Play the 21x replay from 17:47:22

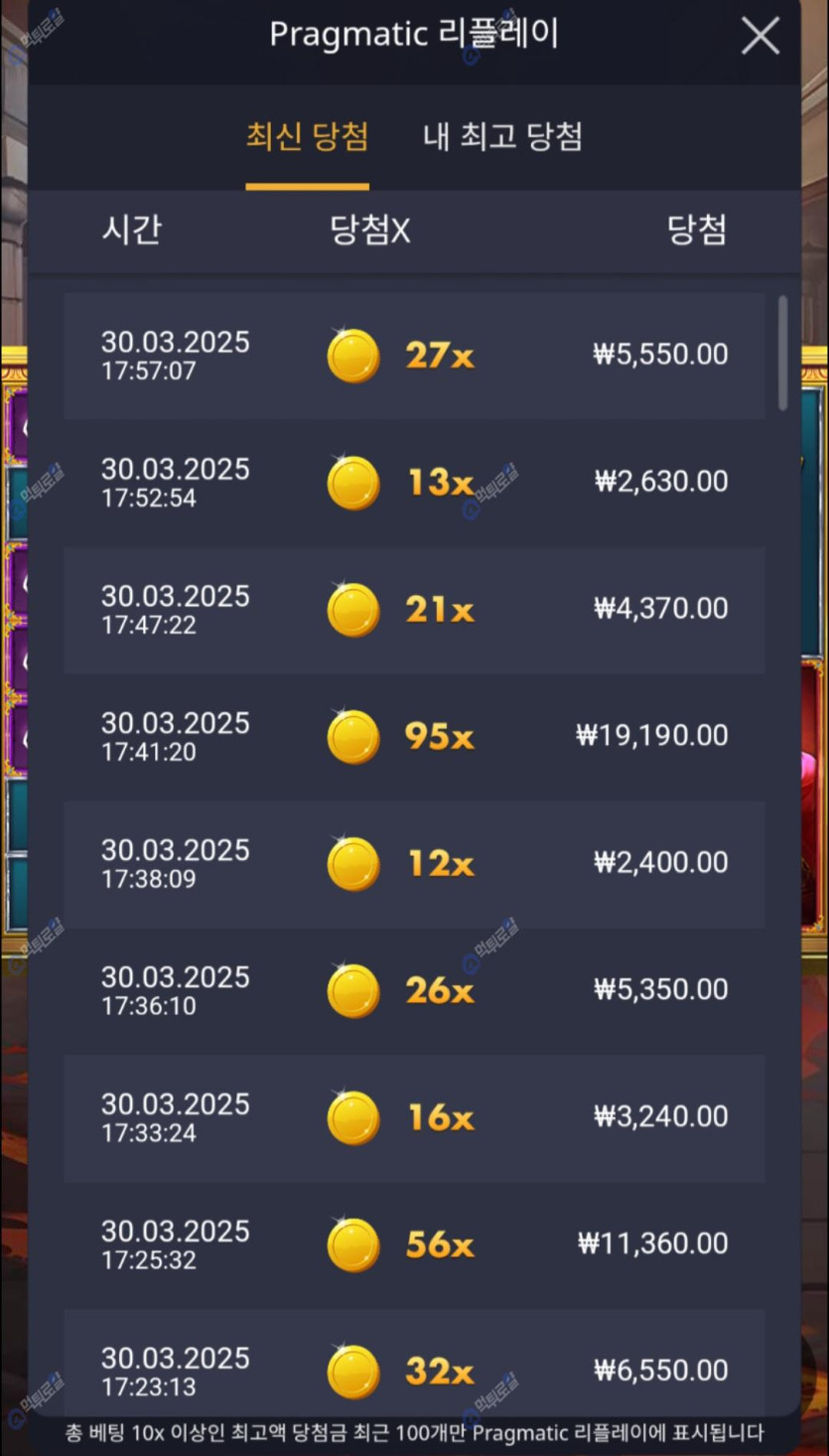coord(414,610)
